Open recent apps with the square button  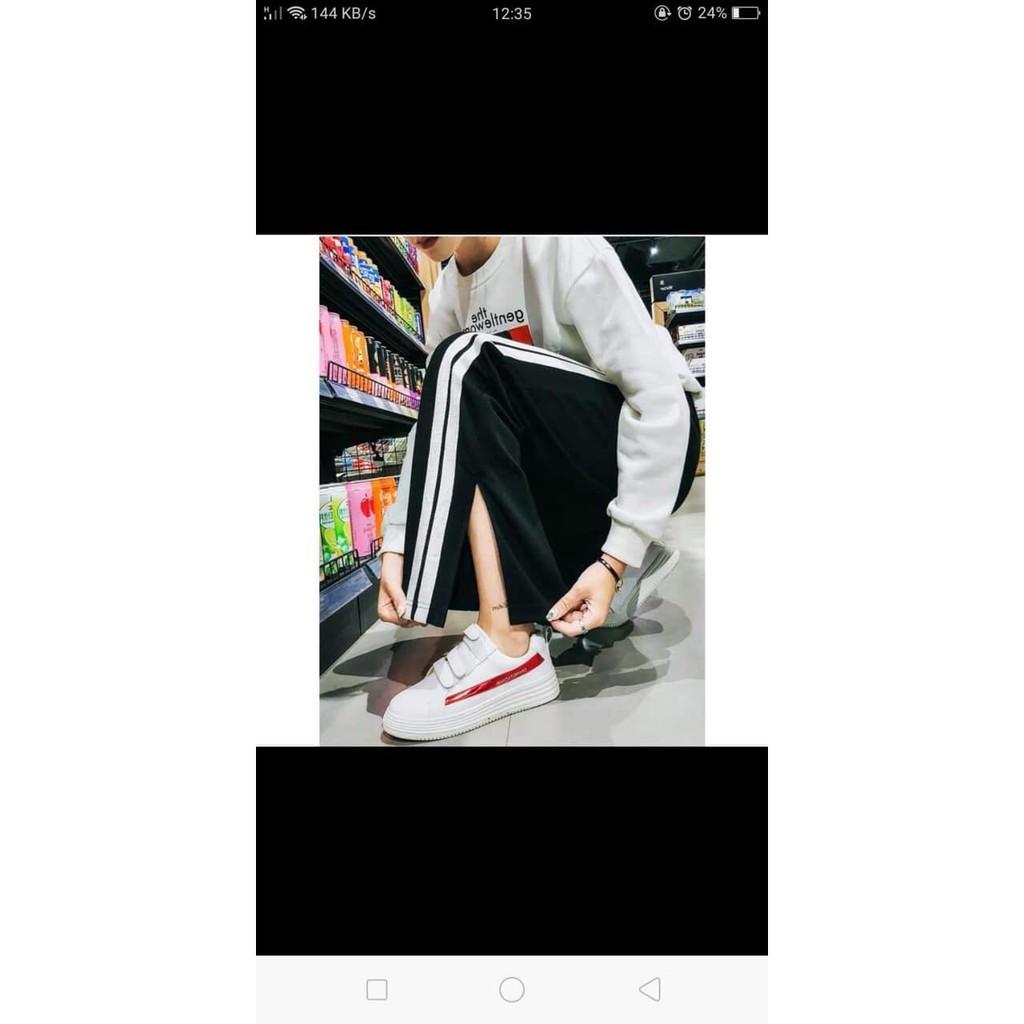377,989
